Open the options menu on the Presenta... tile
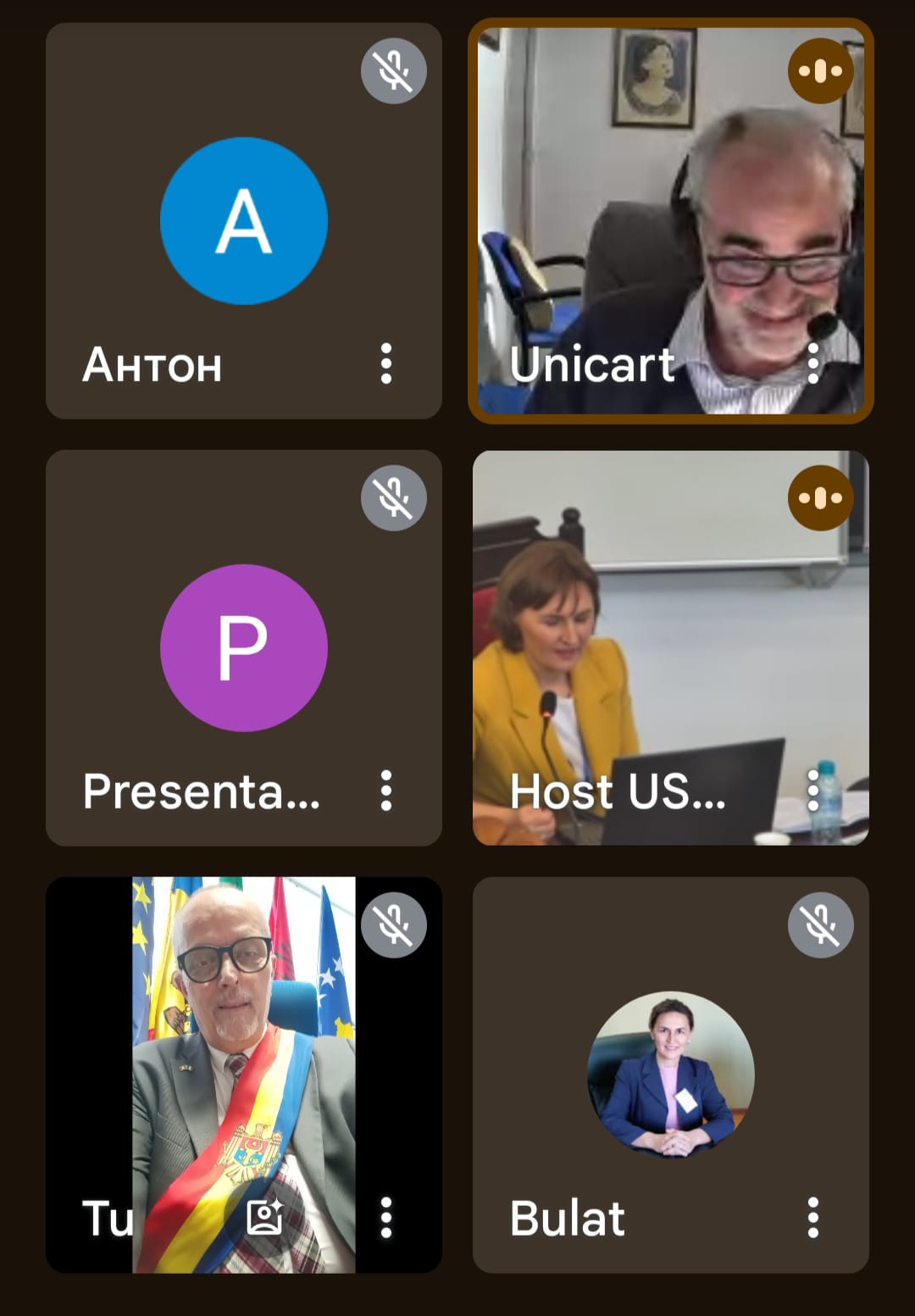This screenshot has height=1316, width=915. coord(386,791)
